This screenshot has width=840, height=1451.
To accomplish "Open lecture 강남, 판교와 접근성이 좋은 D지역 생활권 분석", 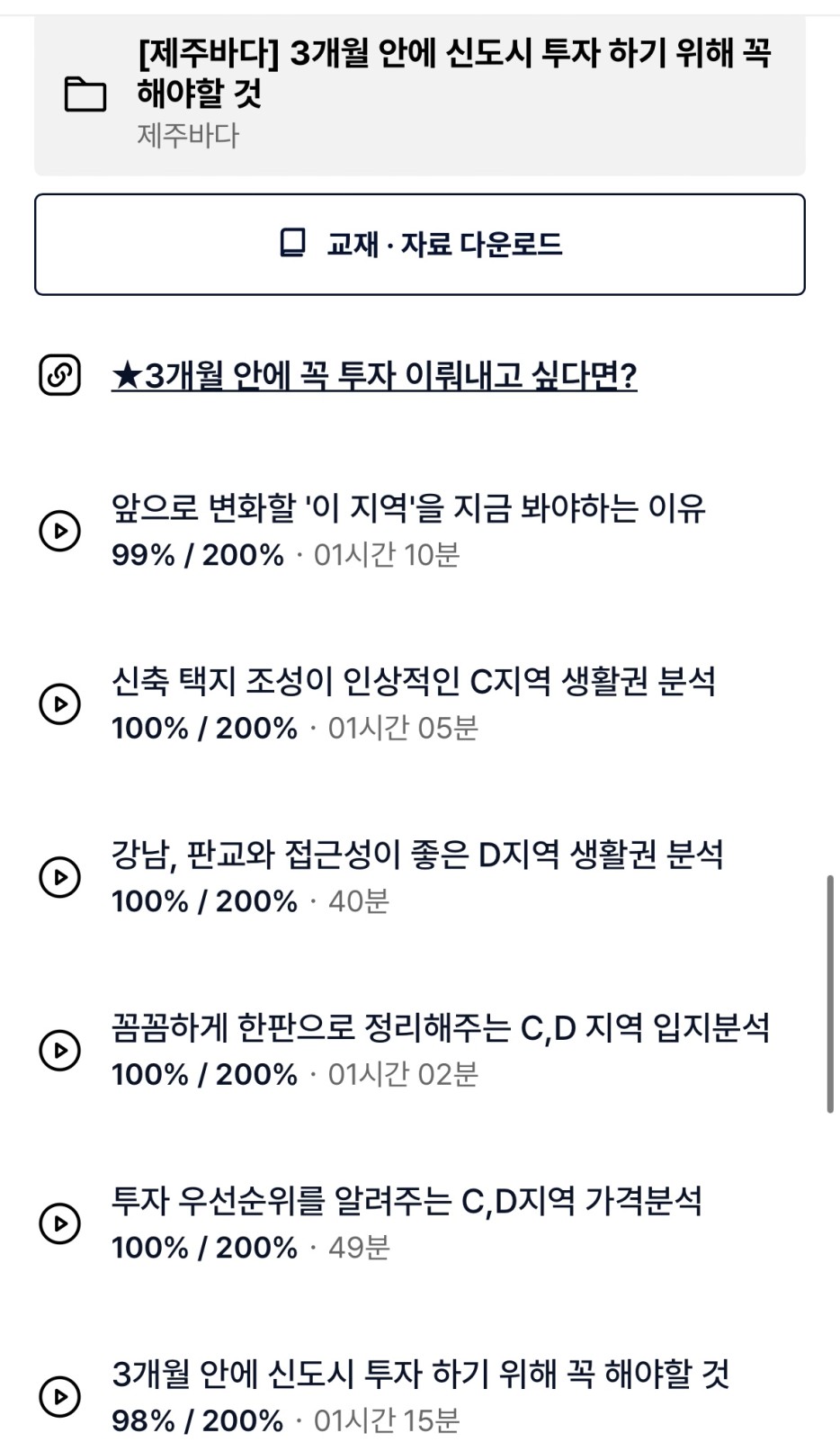I will tap(418, 876).
